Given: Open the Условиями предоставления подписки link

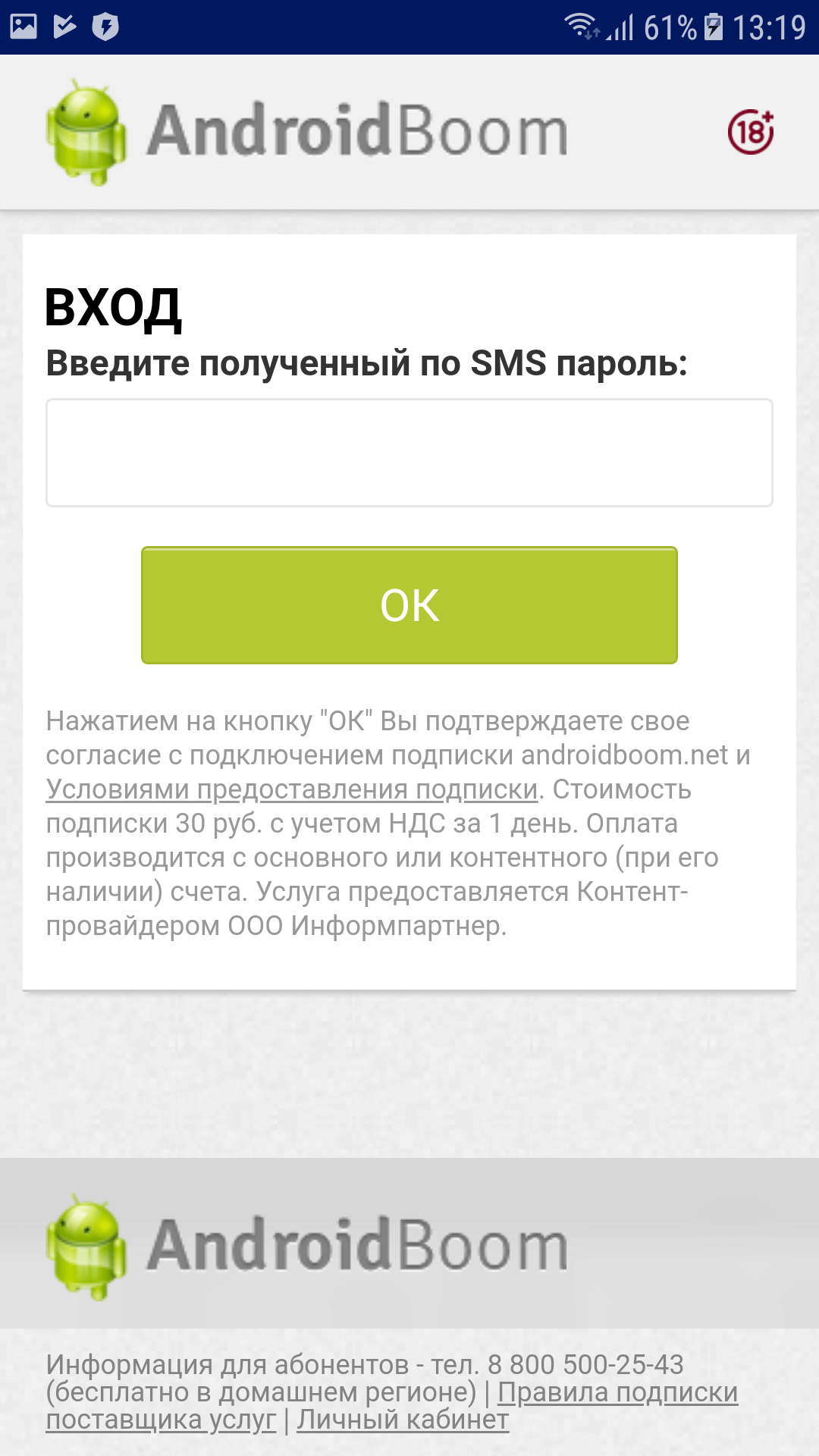Looking at the screenshot, I should (x=292, y=789).
